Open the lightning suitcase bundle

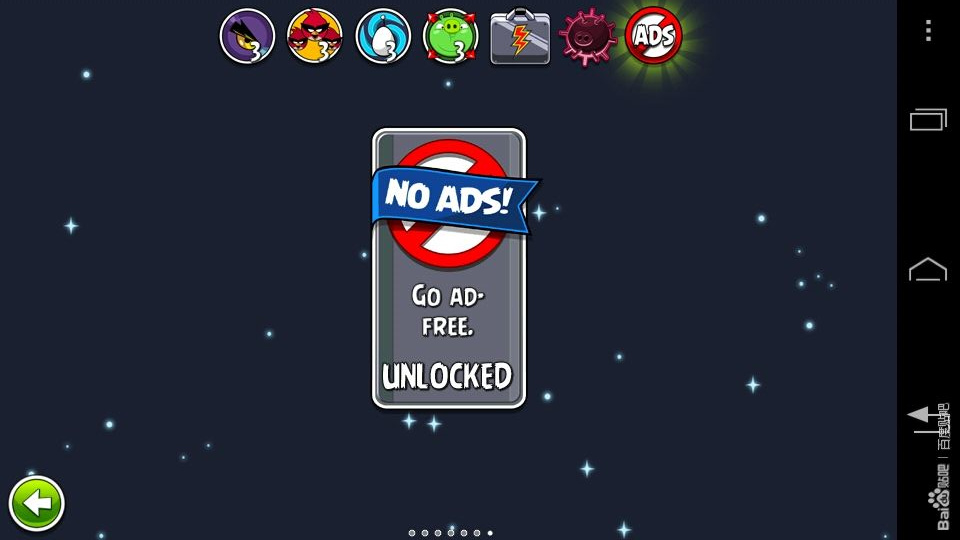click(x=520, y=37)
